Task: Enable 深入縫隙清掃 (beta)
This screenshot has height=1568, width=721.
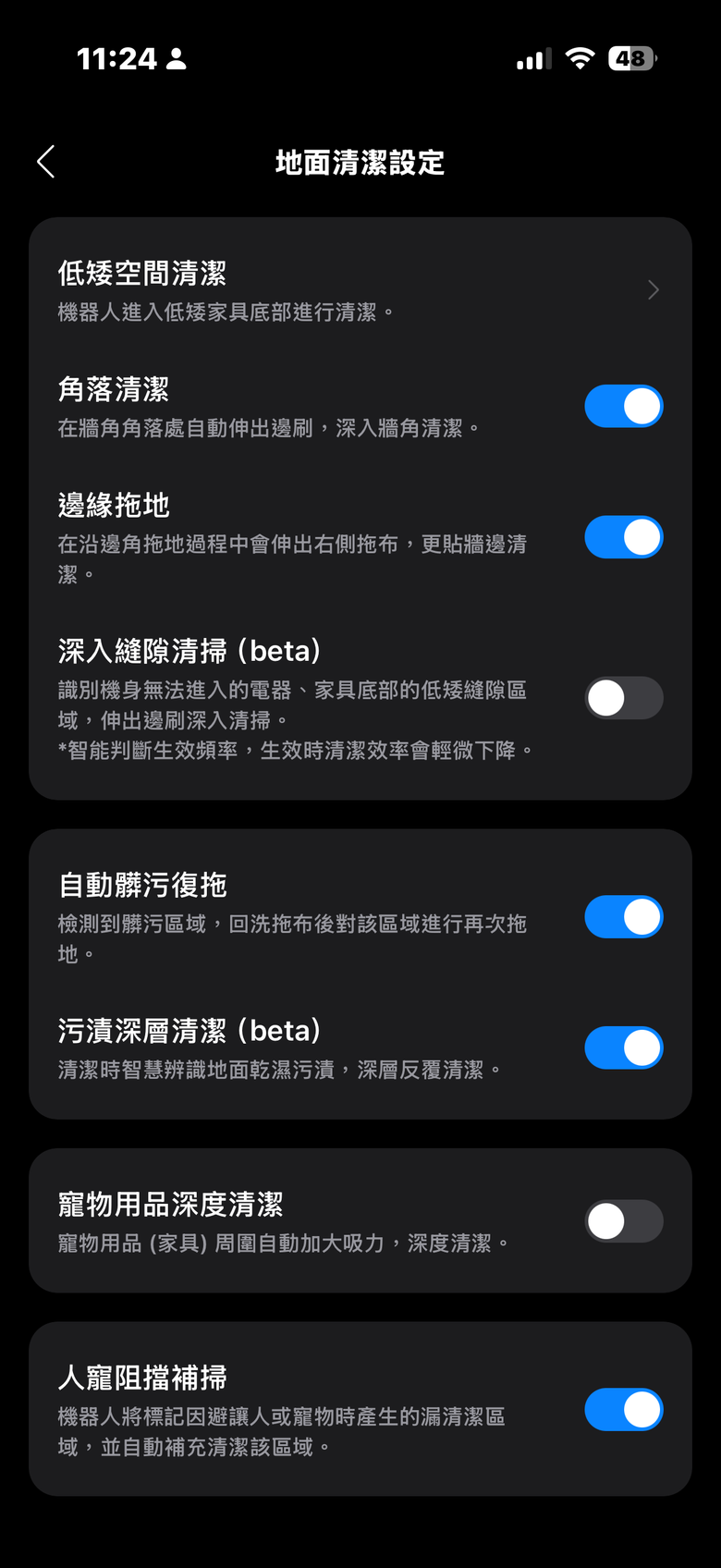Action: [623, 698]
